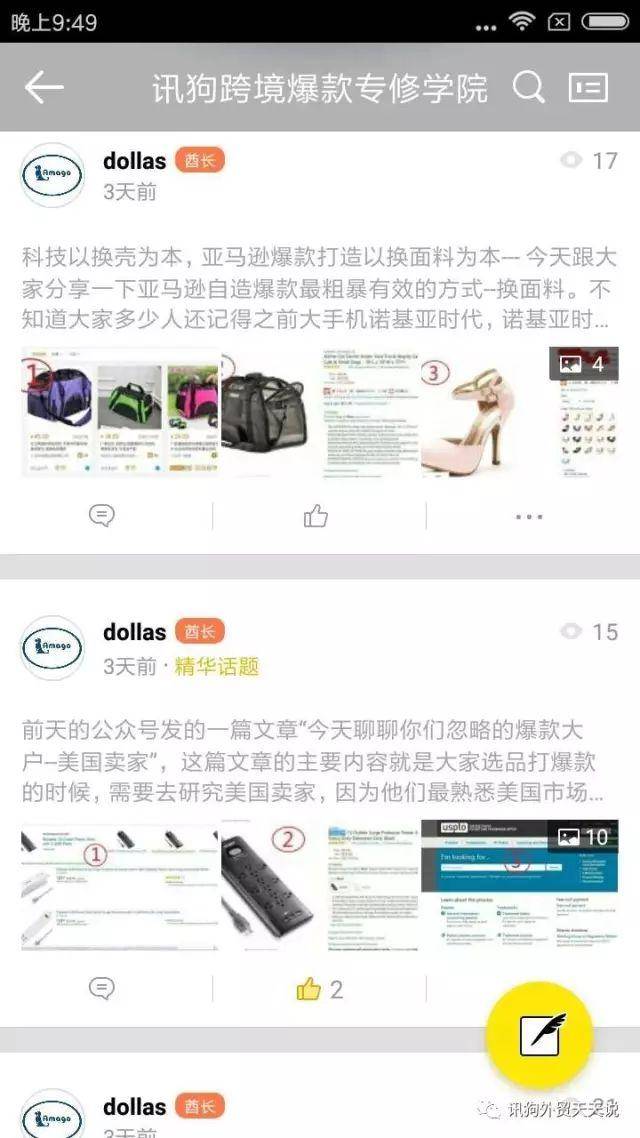Screen dimensions: 640x1138
Task: Go back with the arrow icon
Action: point(44,88)
